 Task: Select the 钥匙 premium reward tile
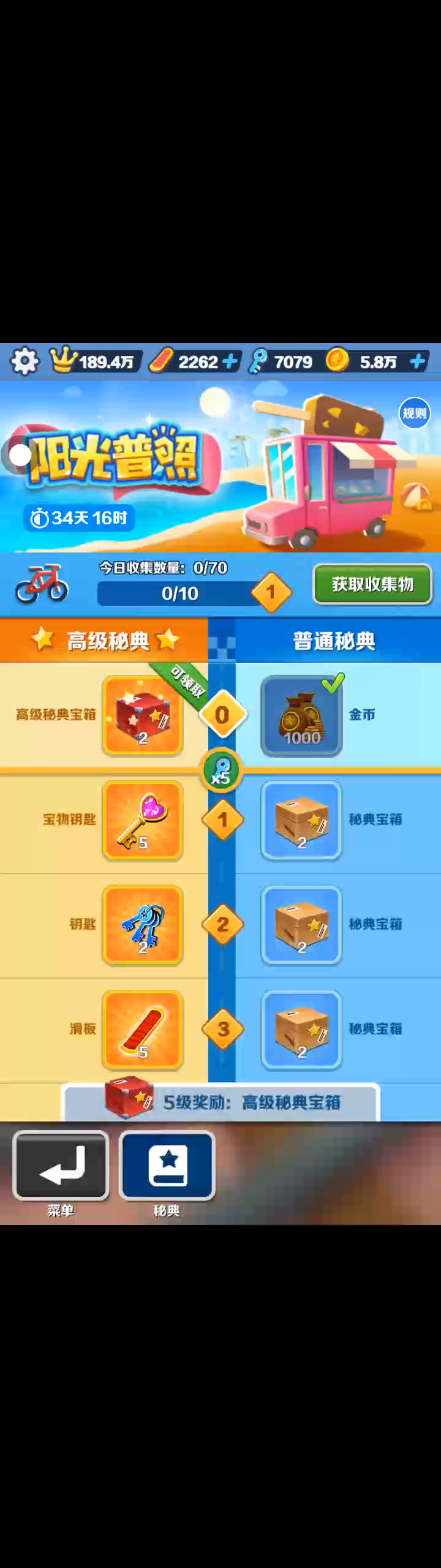pos(143,924)
